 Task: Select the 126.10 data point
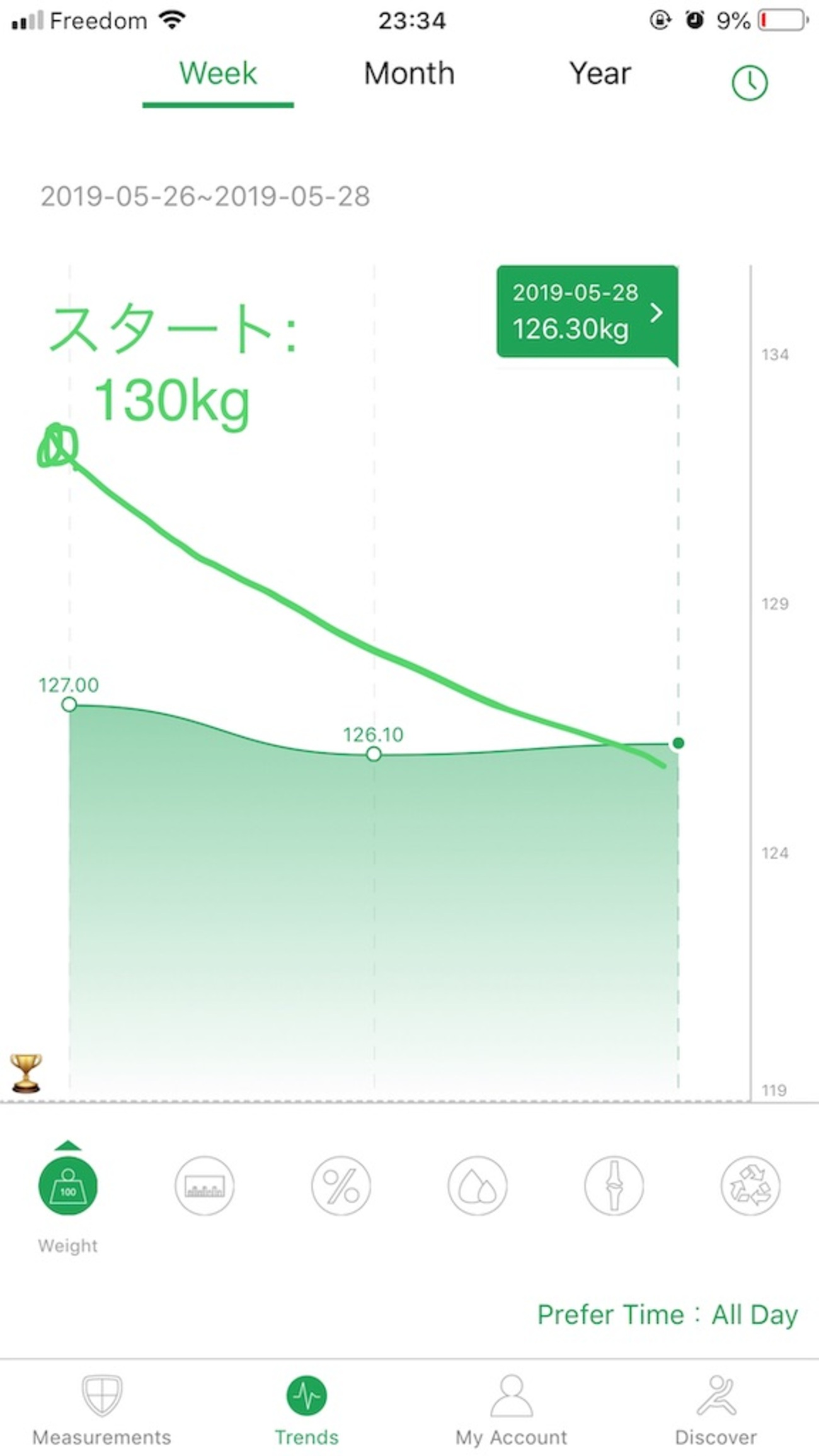[x=374, y=754]
